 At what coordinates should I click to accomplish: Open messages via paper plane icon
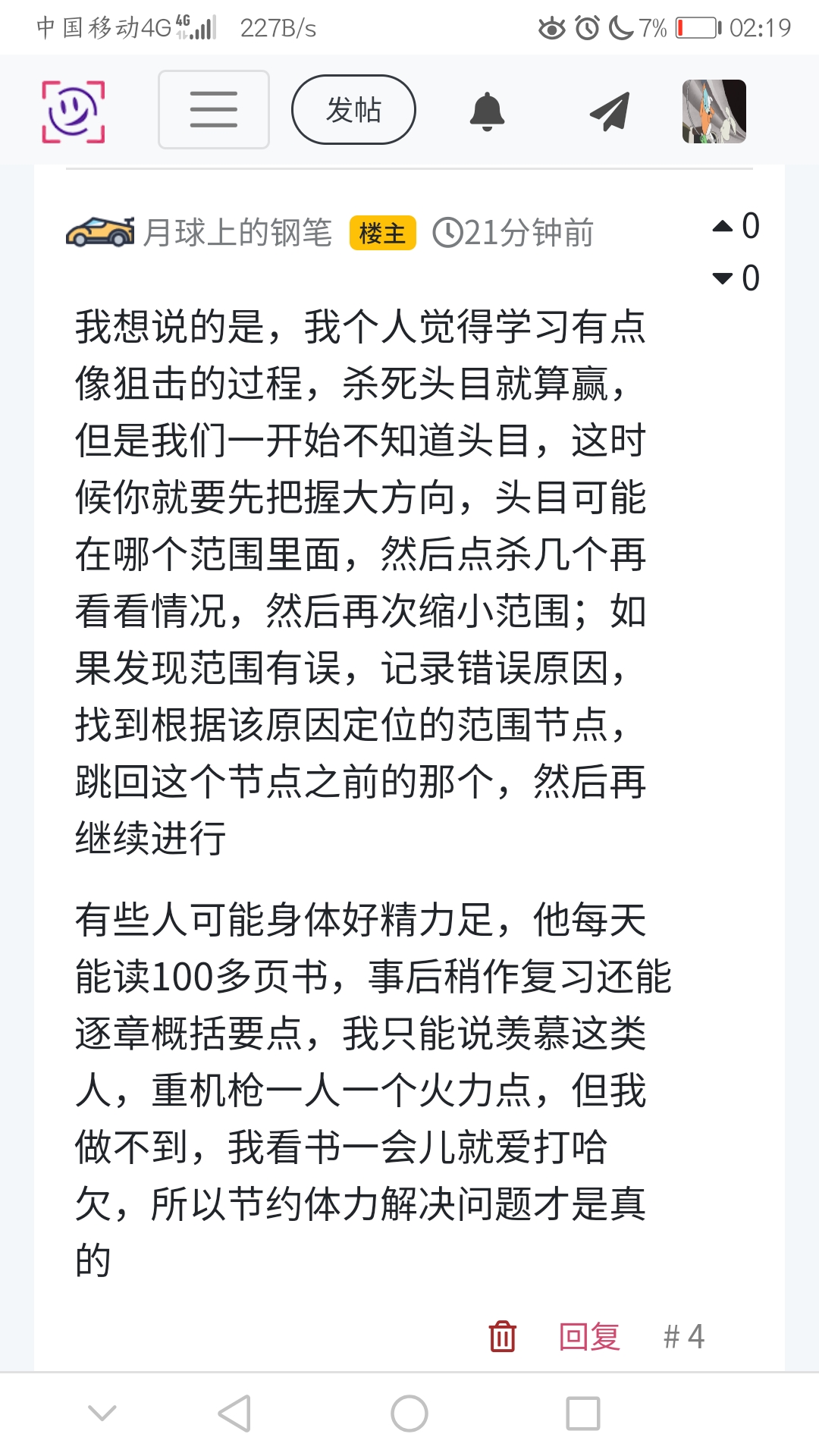[x=610, y=111]
